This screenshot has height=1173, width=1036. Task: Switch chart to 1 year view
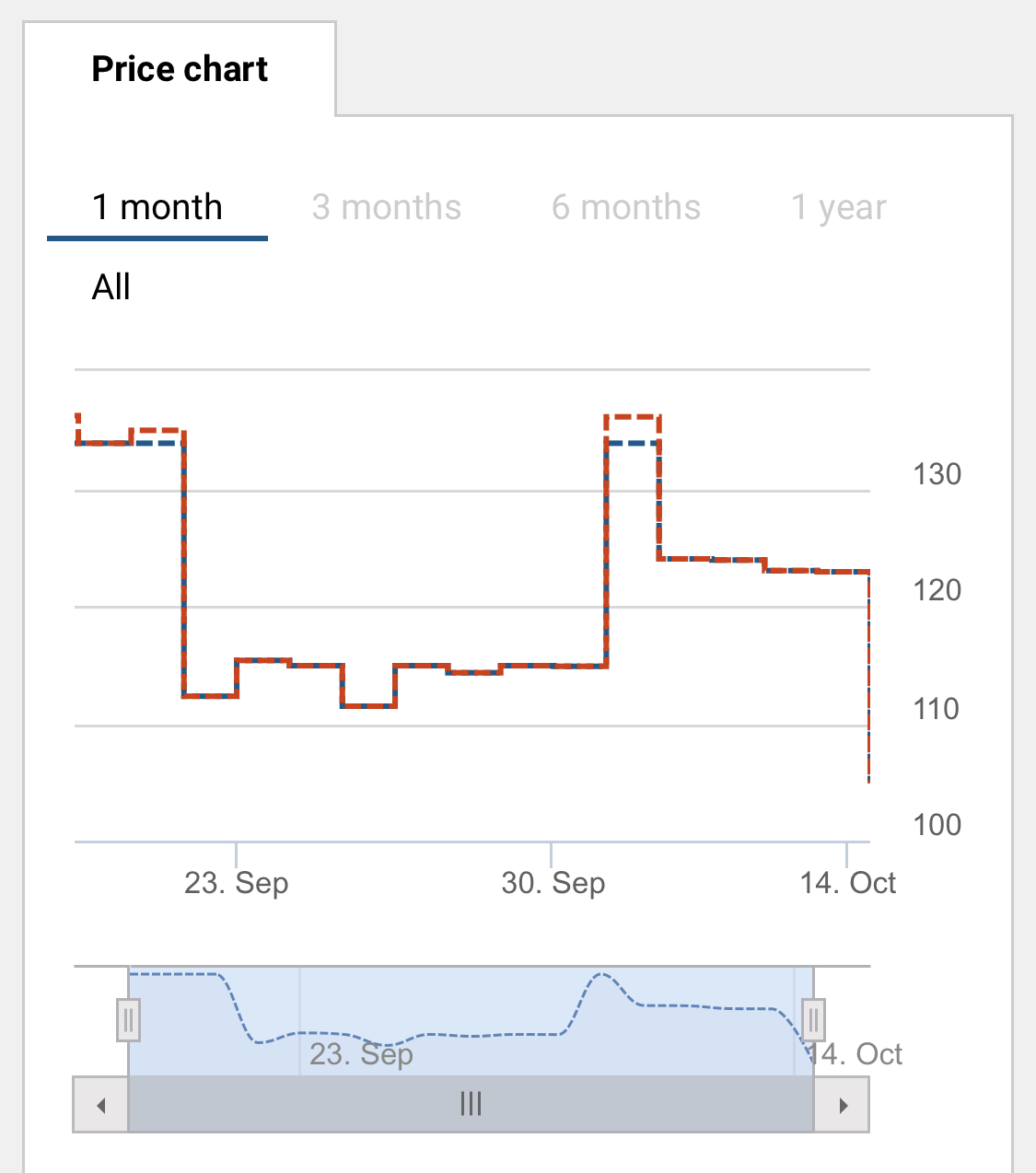(839, 207)
